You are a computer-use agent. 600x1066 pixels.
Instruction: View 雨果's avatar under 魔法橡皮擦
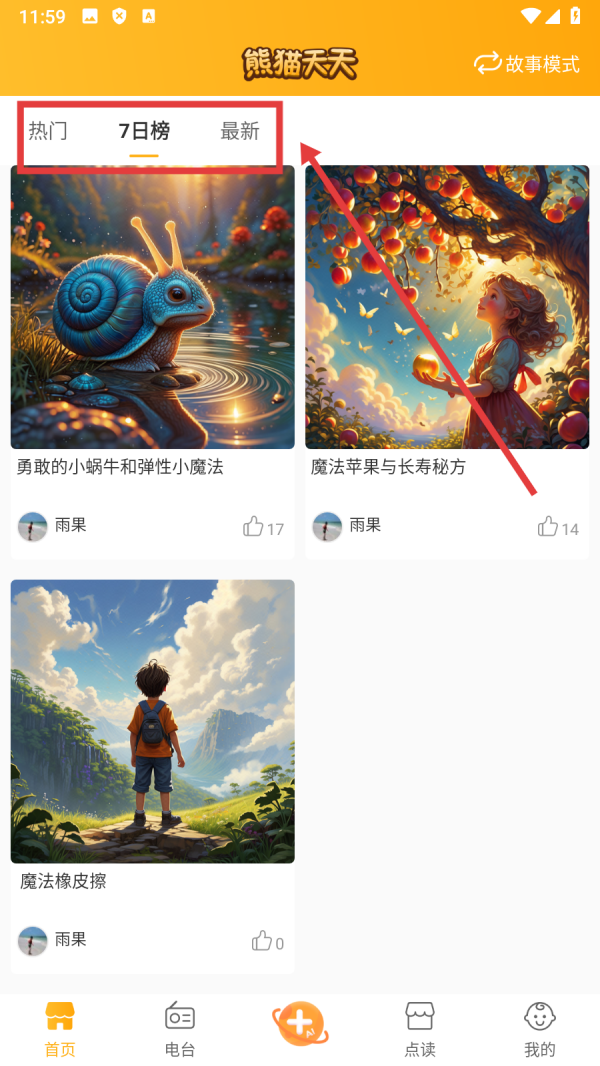33,941
